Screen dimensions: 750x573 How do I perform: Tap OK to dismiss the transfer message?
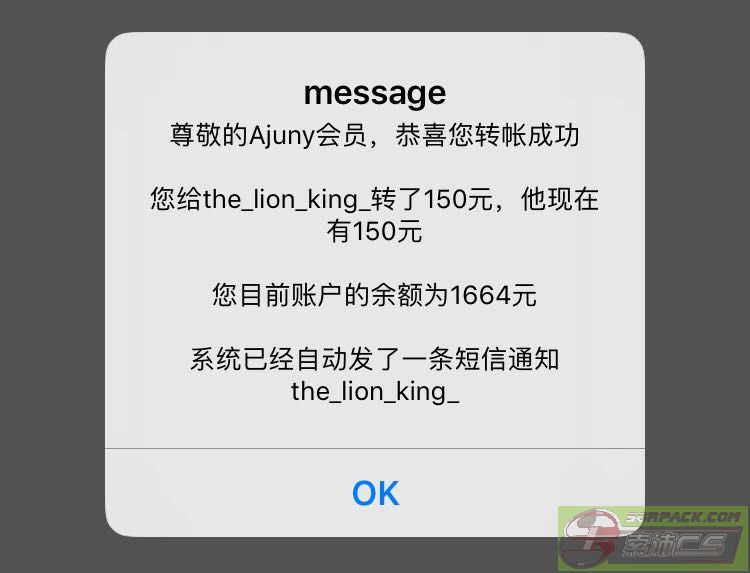[x=375, y=493]
